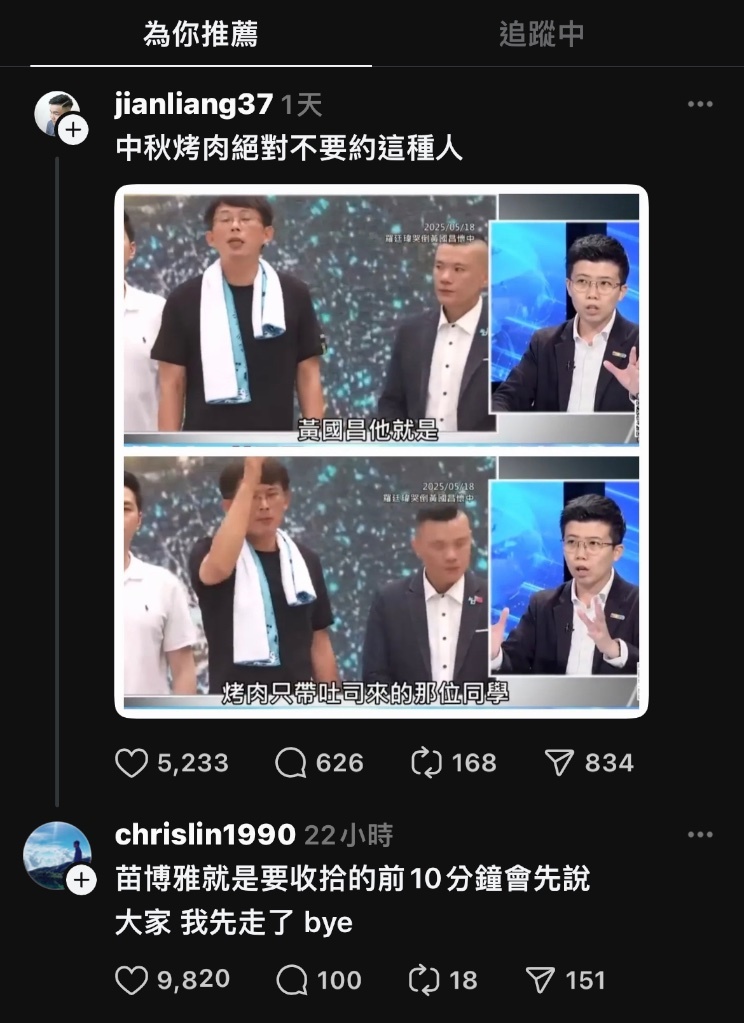The image size is (744, 1023).
Task: Reply to chrislin1990's comment
Action: 291,980
